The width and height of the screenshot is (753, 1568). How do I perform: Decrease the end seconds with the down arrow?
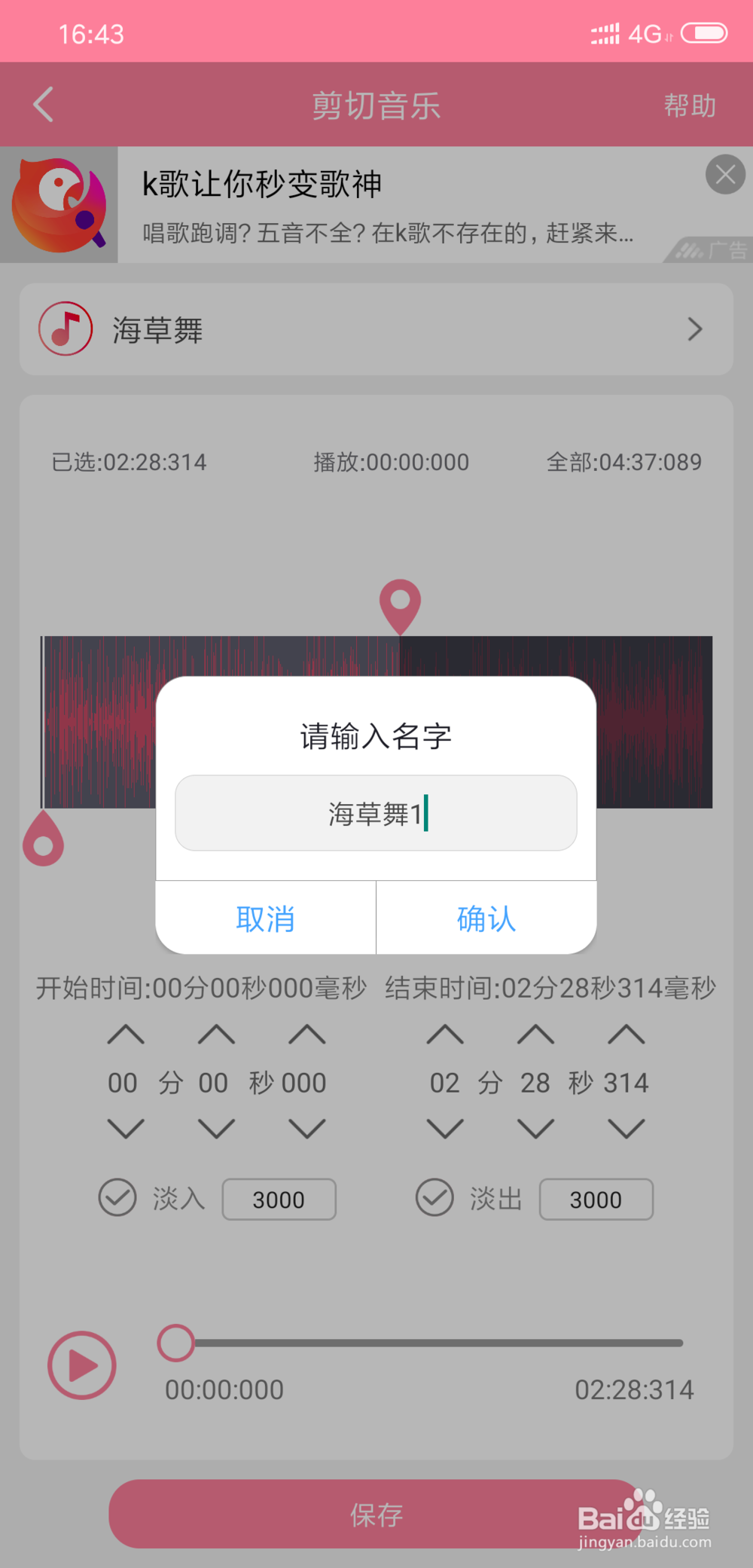click(535, 1129)
